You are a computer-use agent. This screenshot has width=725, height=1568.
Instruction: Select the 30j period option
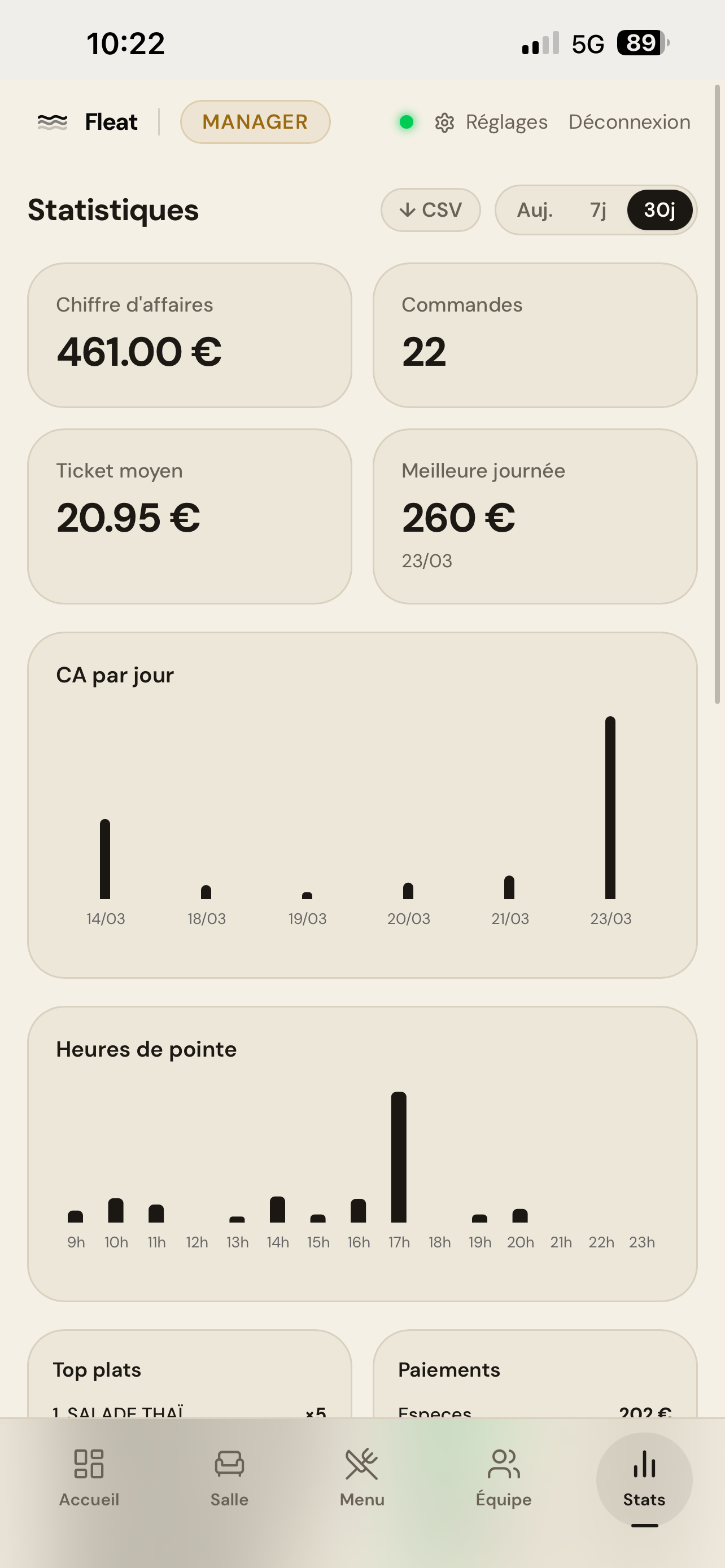660,210
